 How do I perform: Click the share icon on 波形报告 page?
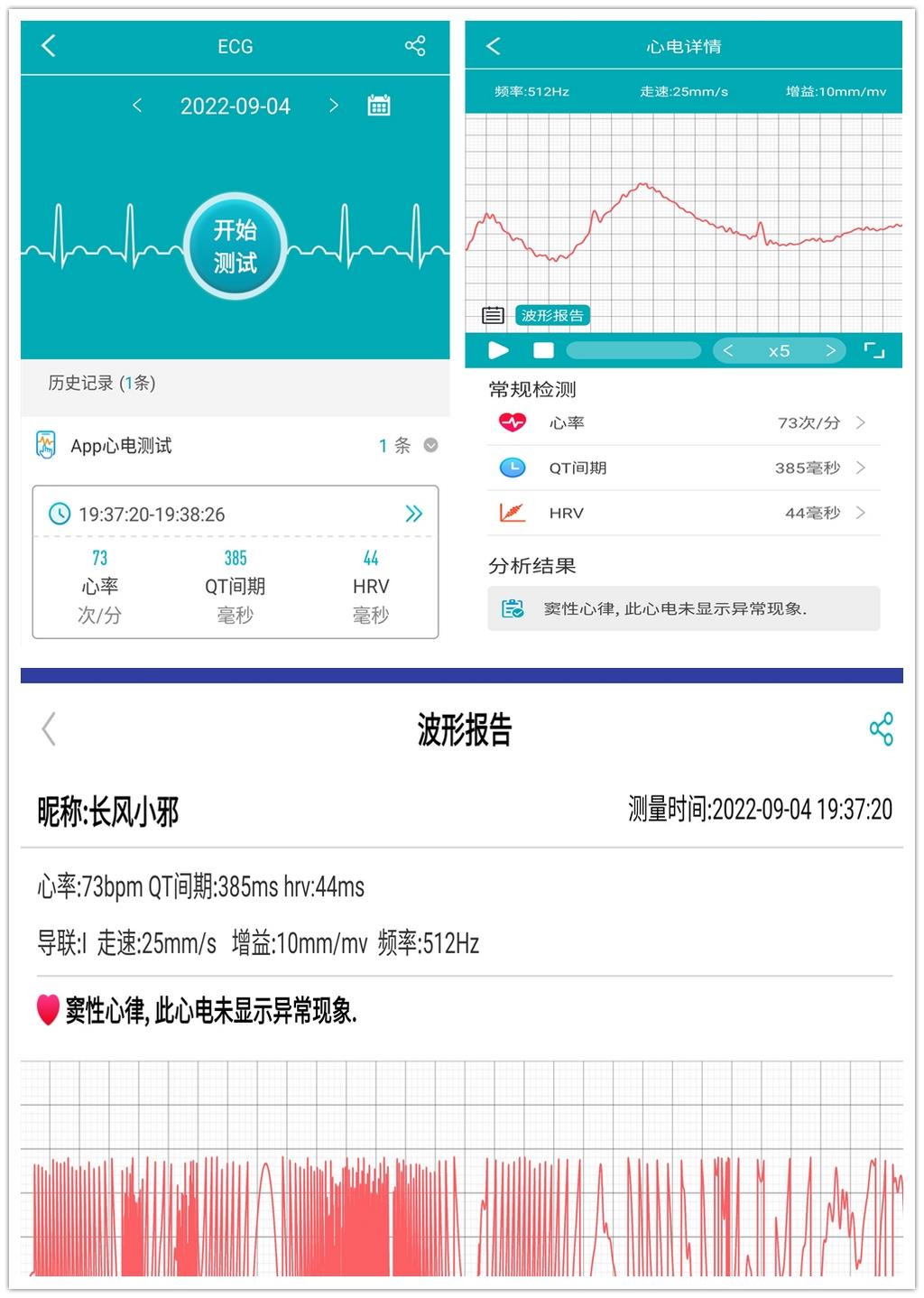point(880,729)
